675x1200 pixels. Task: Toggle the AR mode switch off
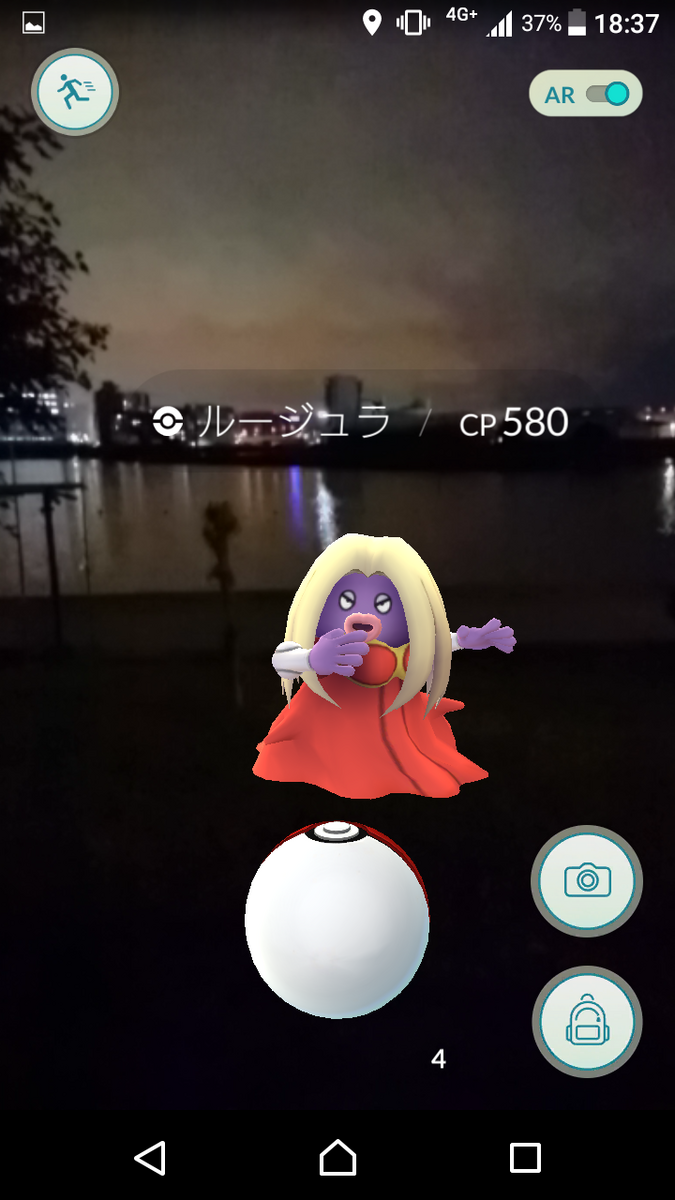click(586, 95)
